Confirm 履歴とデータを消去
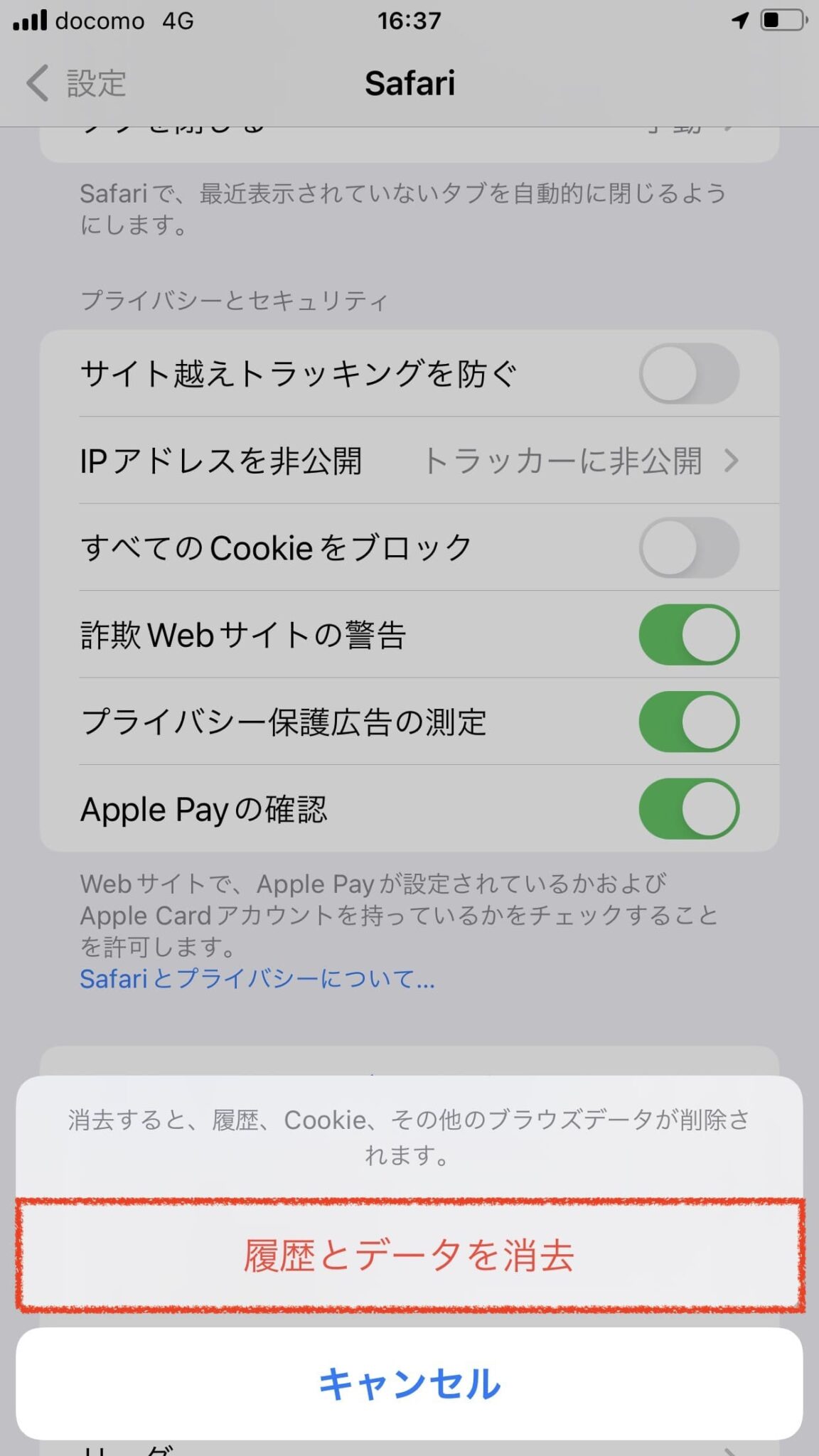Screen dimensions: 819x1456 point(409,1255)
